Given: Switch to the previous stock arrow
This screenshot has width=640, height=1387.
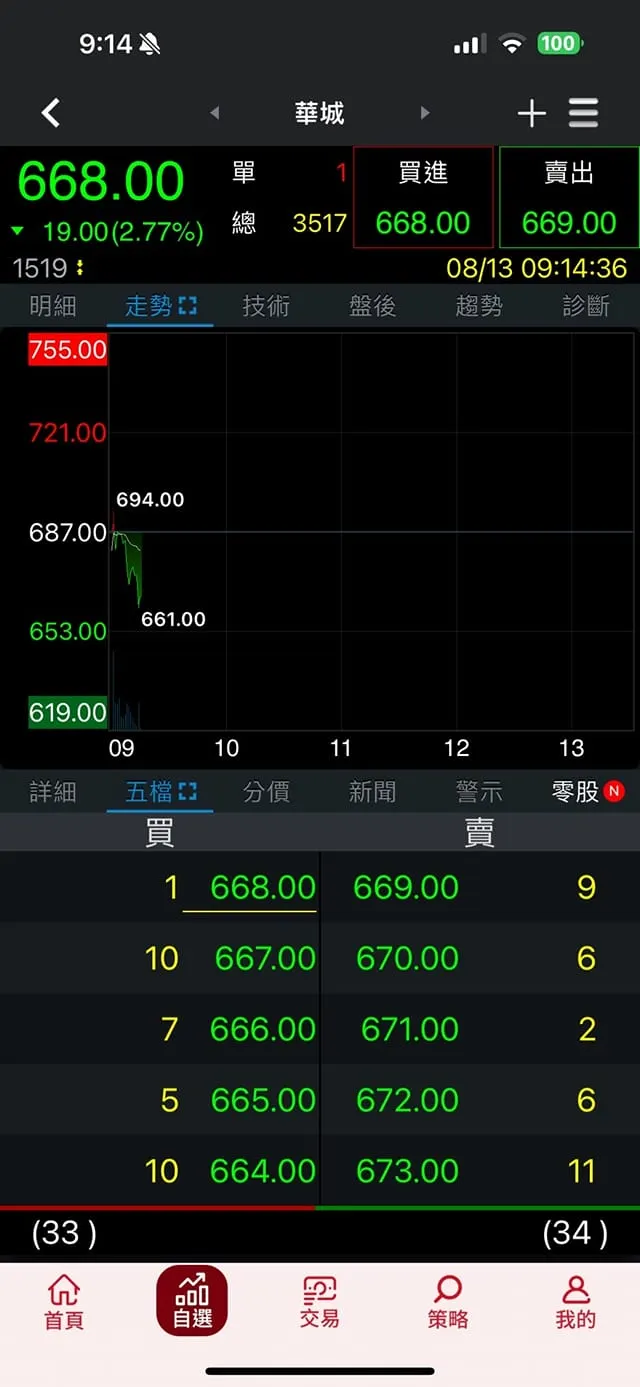Looking at the screenshot, I should (214, 113).
